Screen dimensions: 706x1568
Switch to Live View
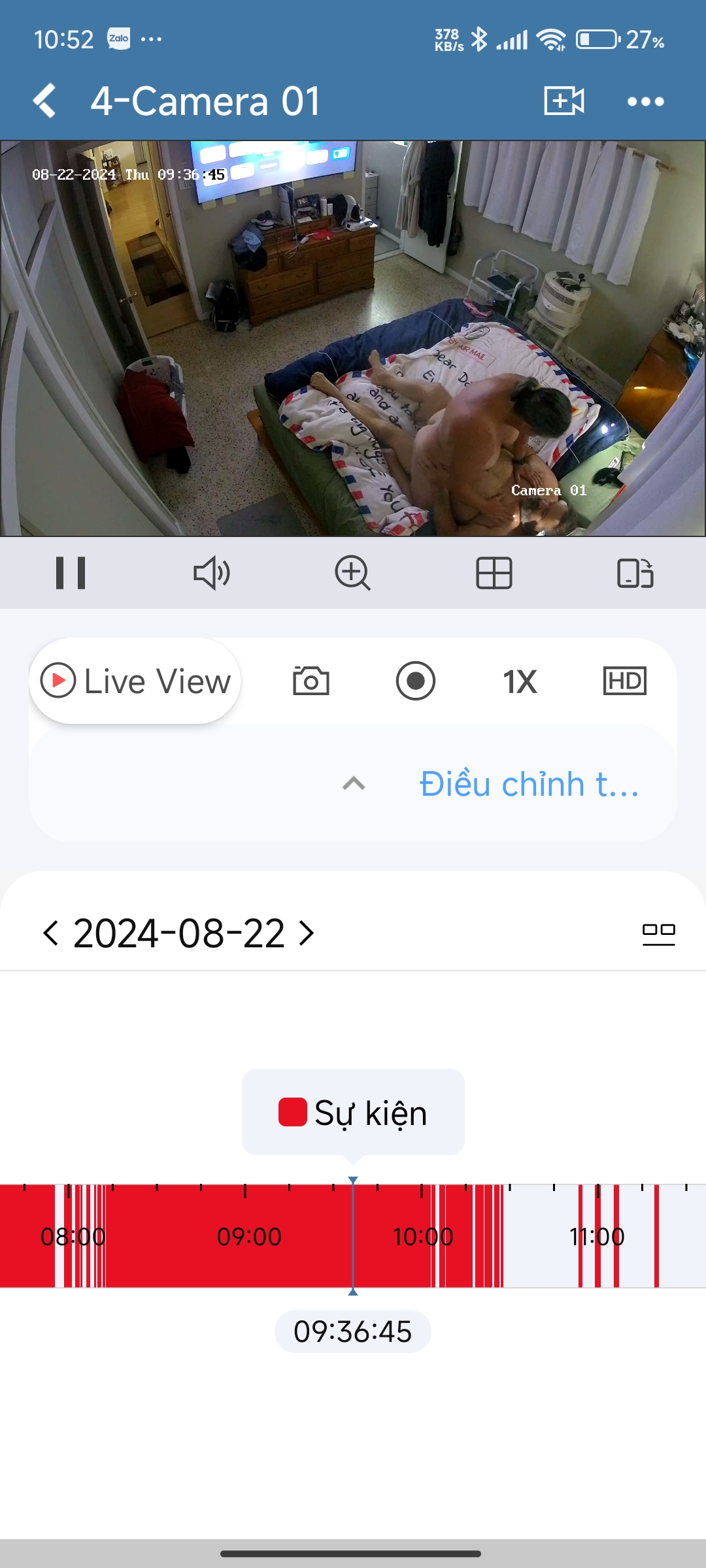click(135, 681)
